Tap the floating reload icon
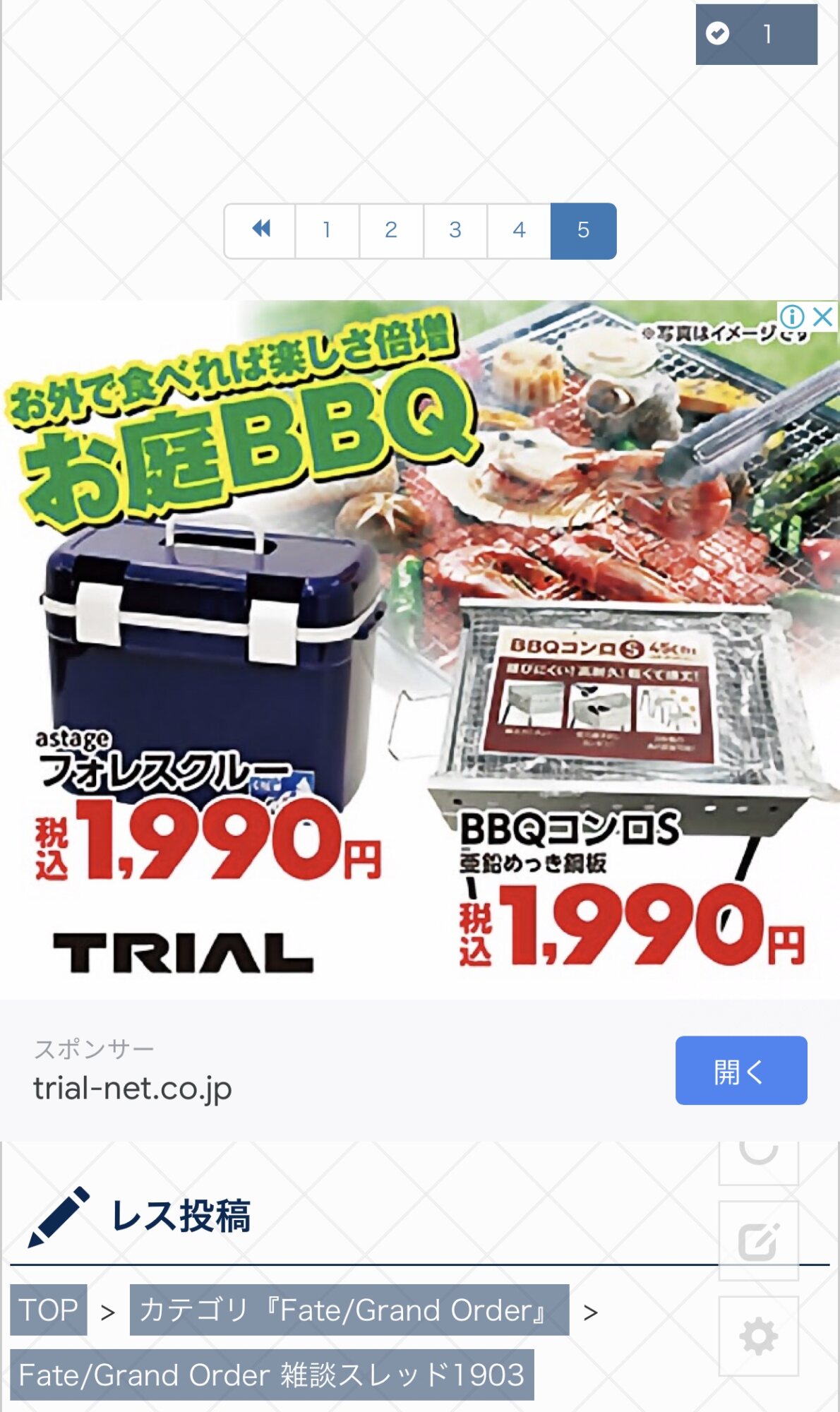Screen dimensions: 840x1412 [758, 1156]
